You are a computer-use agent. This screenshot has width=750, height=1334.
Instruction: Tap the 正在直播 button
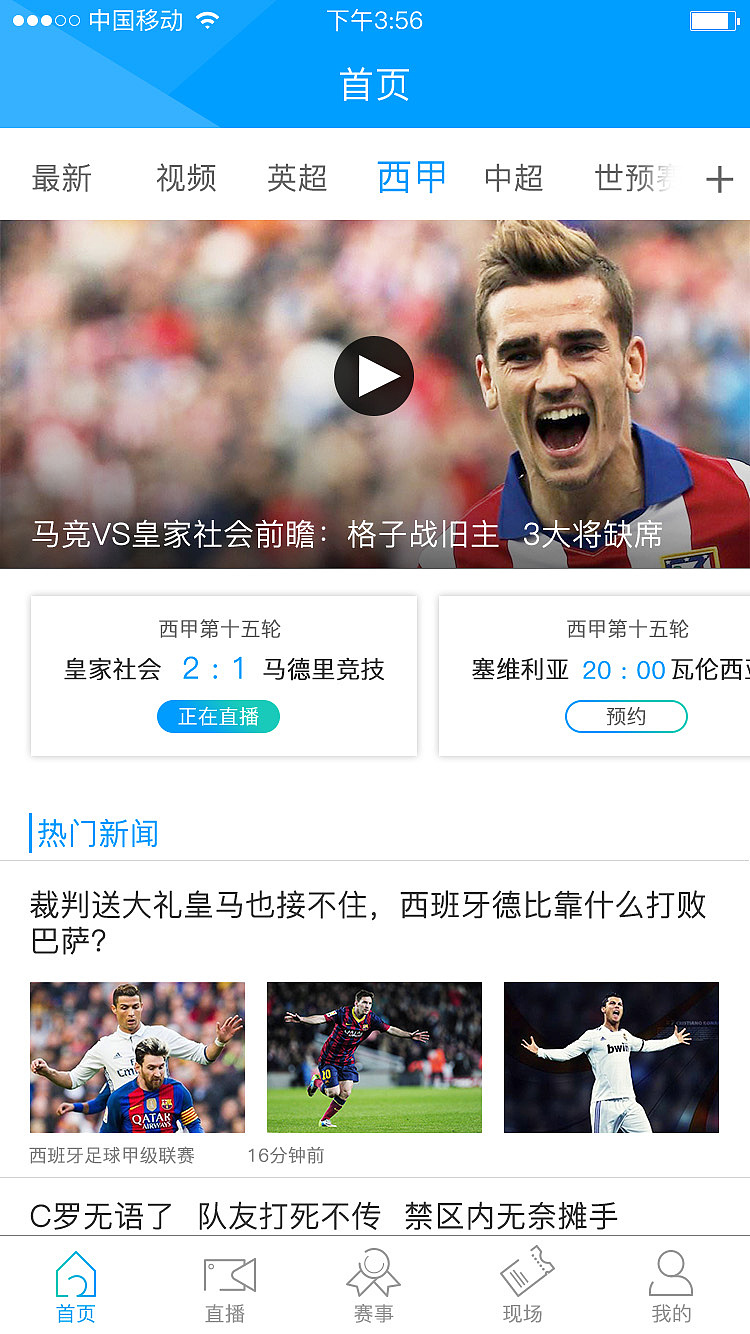(x=218, y=717)
